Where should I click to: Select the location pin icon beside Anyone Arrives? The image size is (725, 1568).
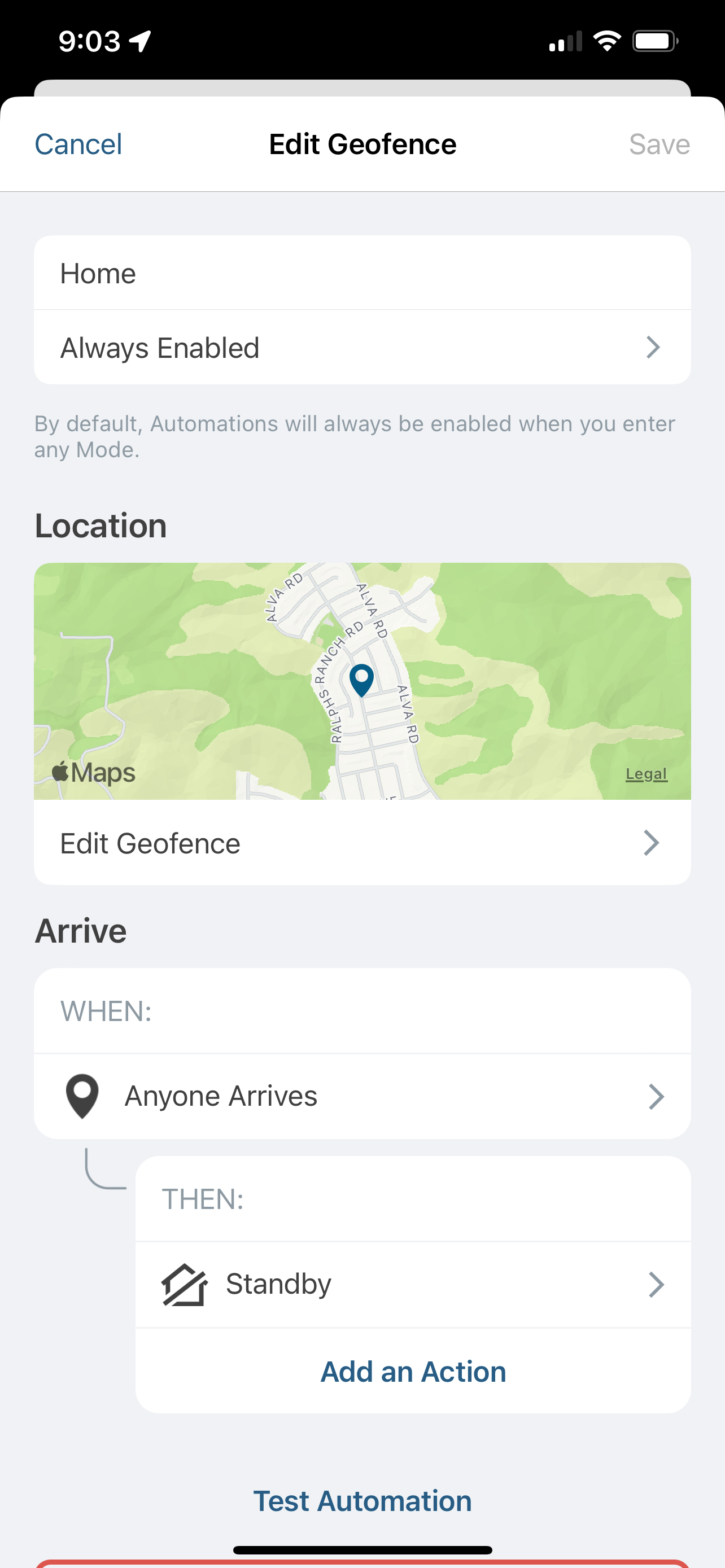pyautogui.click(x=82, y=1095)
